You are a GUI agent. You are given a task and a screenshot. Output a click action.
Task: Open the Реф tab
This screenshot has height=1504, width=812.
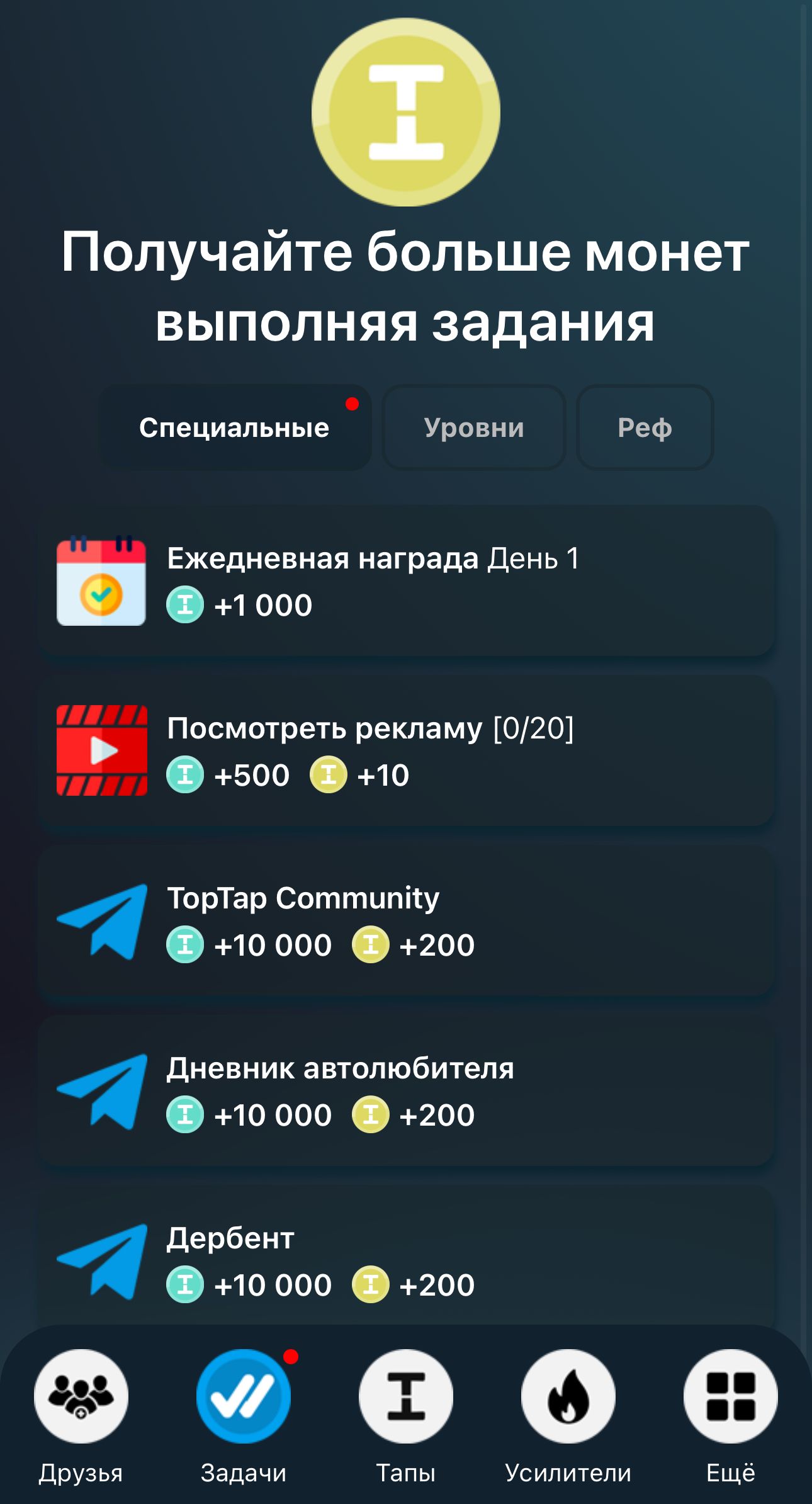[645, 427]
